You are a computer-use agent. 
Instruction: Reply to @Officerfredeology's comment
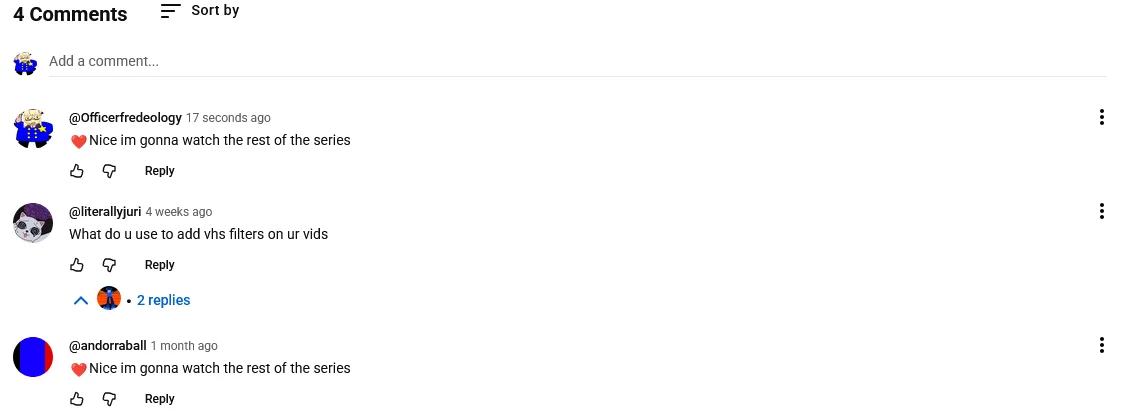coord(159,171)
